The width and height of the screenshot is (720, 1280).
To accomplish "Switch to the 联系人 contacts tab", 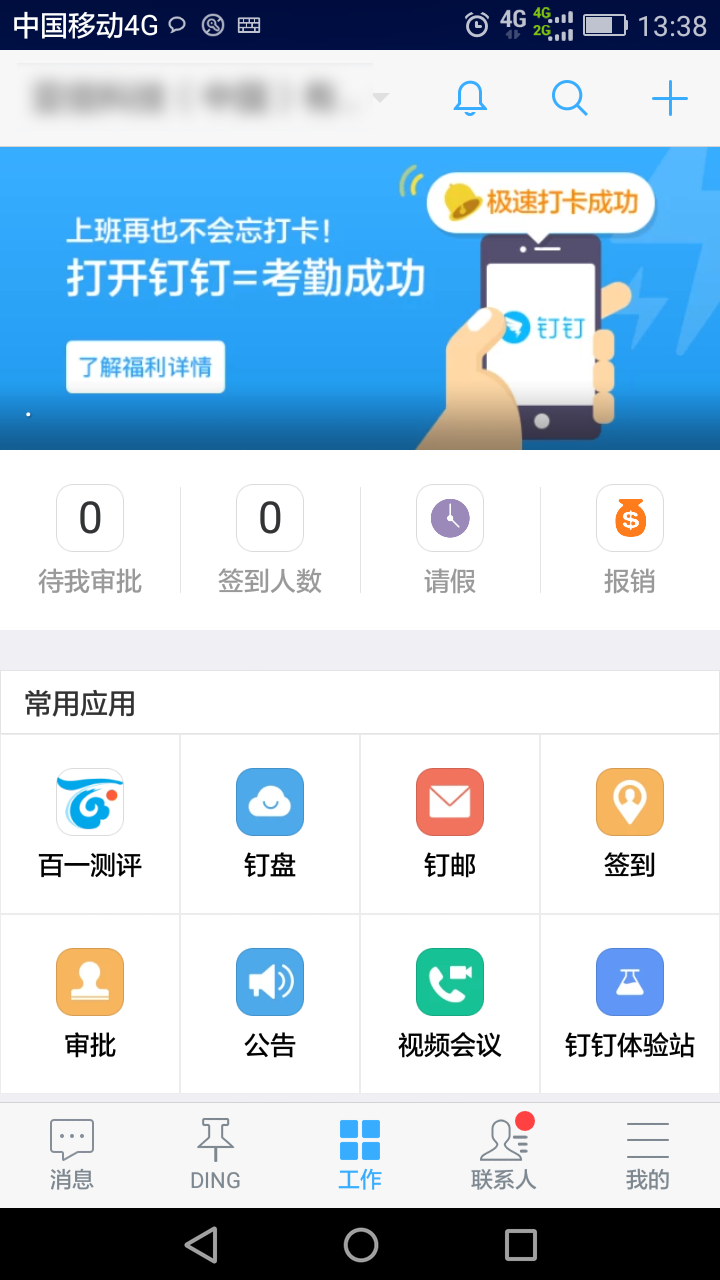I will click(x=503, y=1155).
